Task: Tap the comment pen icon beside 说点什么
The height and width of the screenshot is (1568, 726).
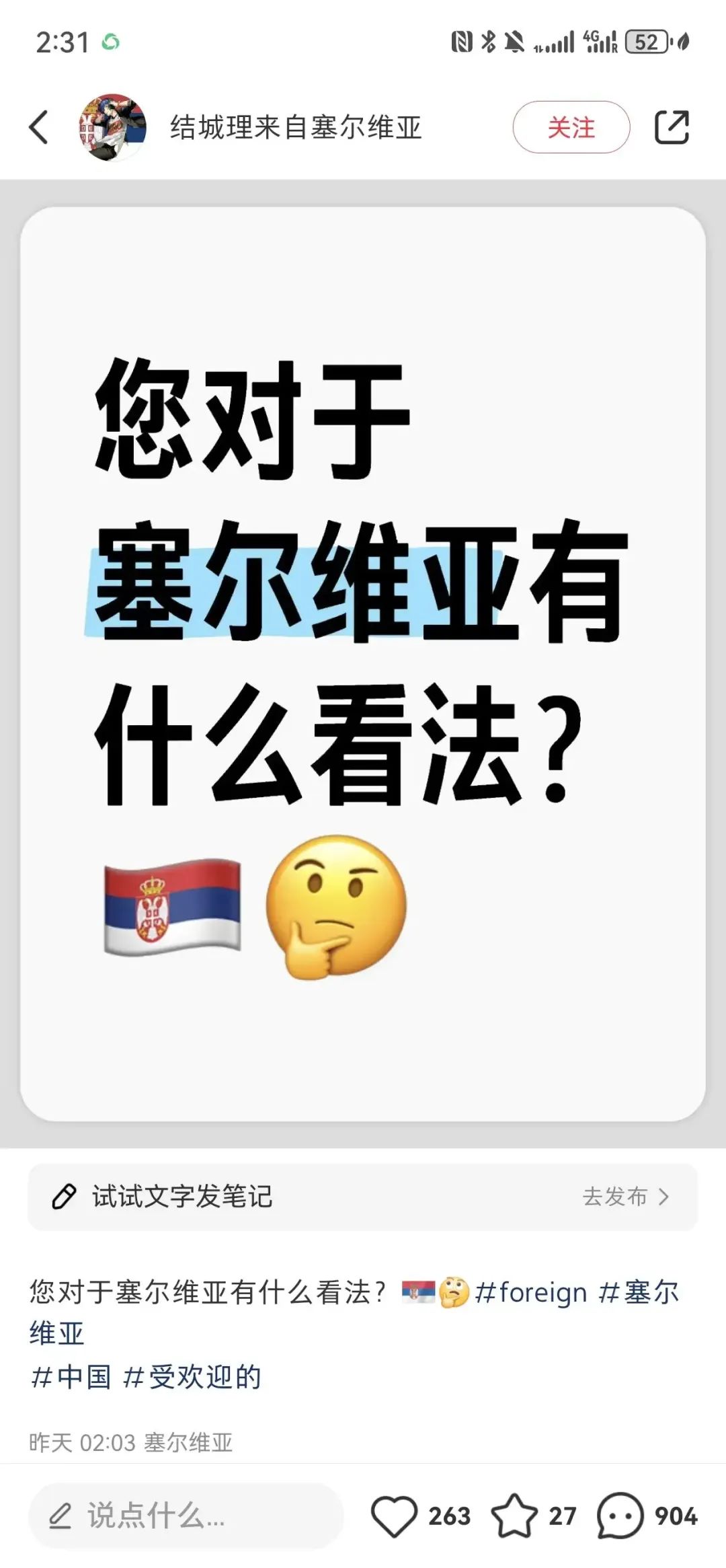Action: click(59, 1516)
